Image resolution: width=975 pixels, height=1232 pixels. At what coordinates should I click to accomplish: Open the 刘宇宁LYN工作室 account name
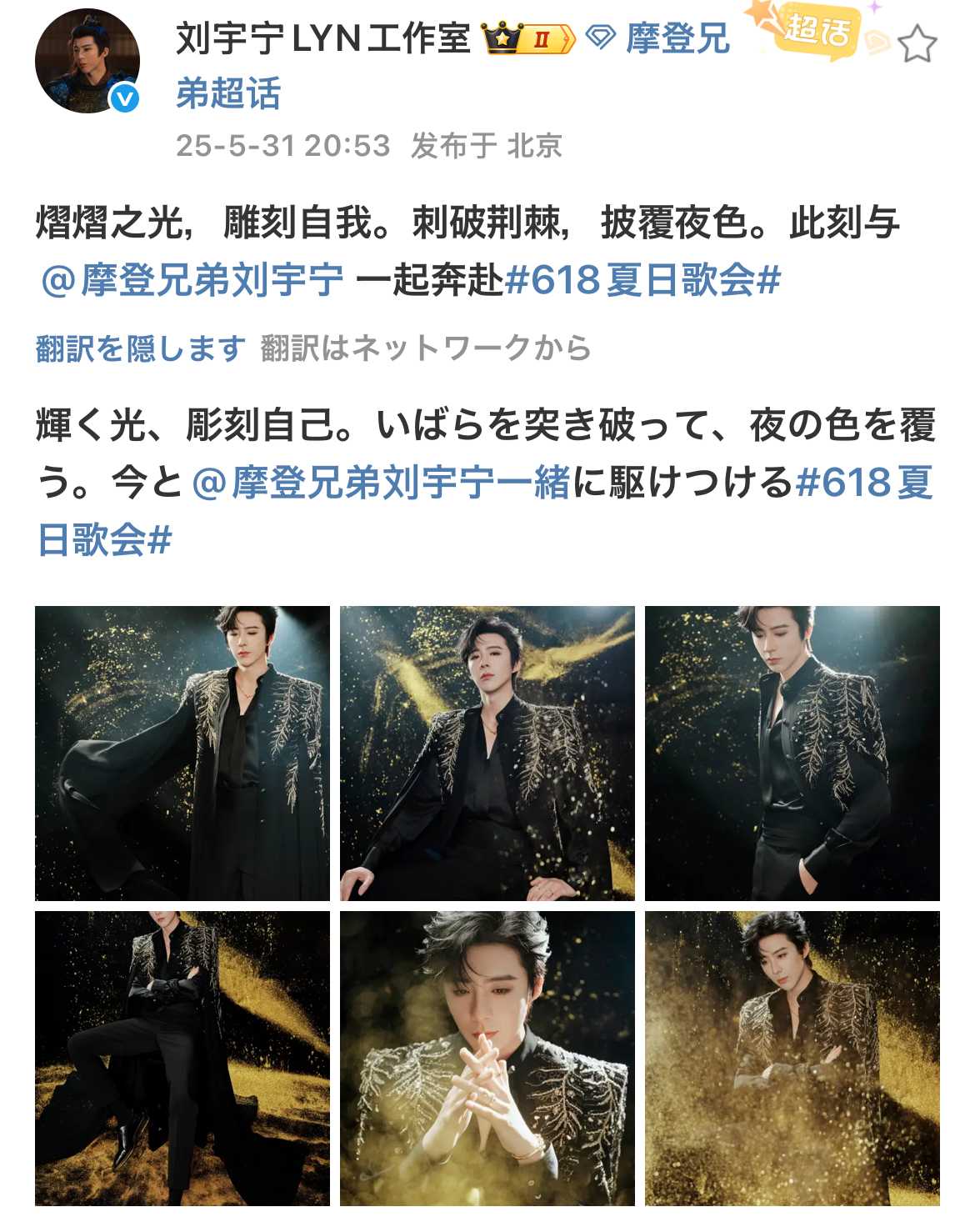point(323,38)
